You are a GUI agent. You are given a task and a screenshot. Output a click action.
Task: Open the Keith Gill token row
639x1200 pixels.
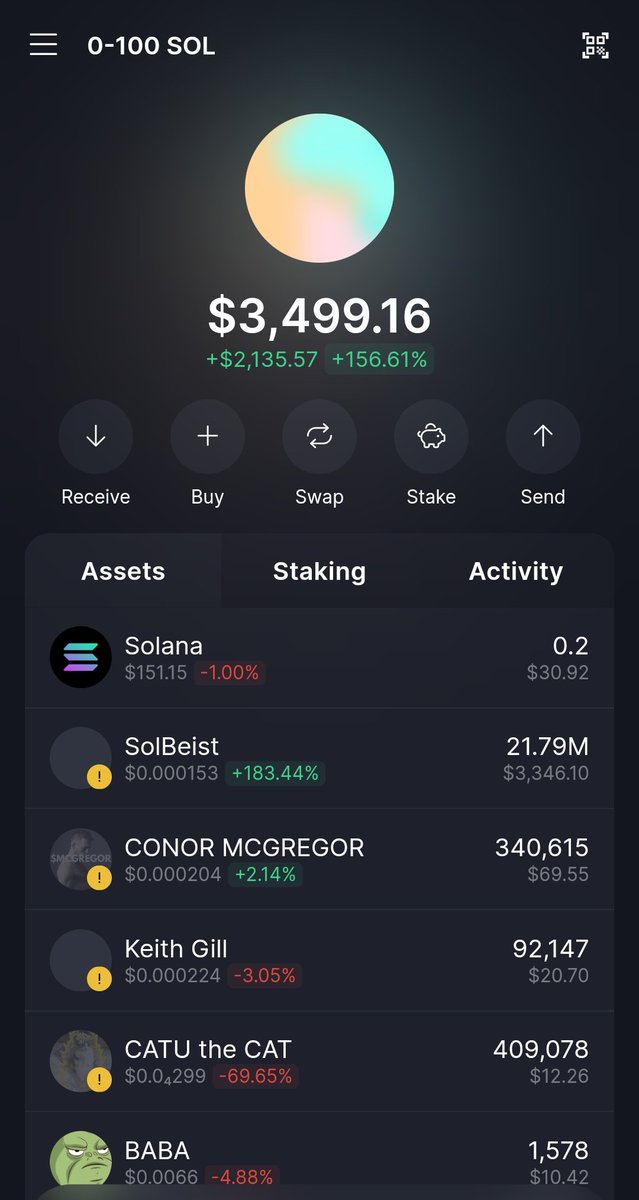(319, 960)
